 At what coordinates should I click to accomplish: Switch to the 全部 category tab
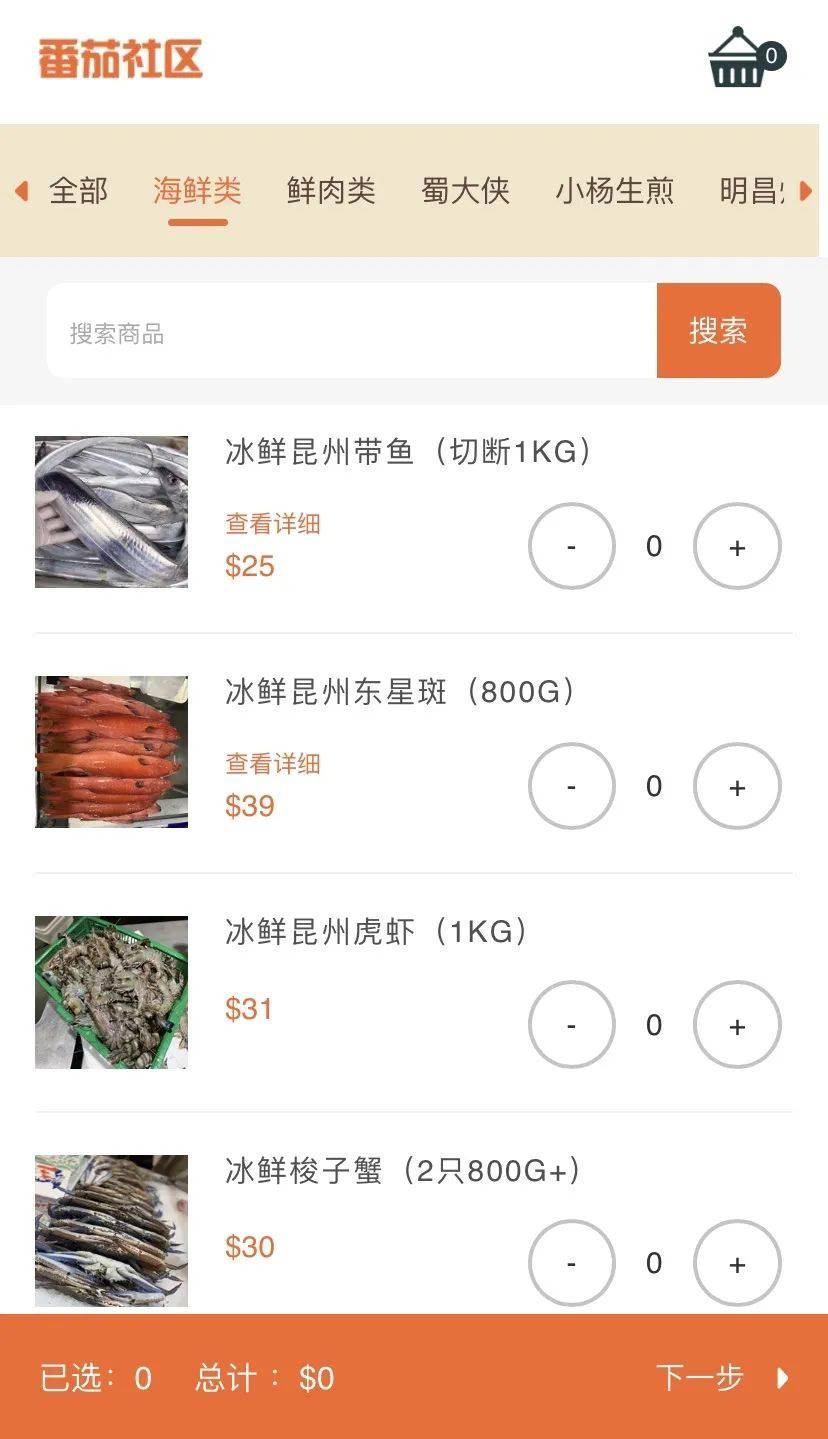tap(78, 190)
